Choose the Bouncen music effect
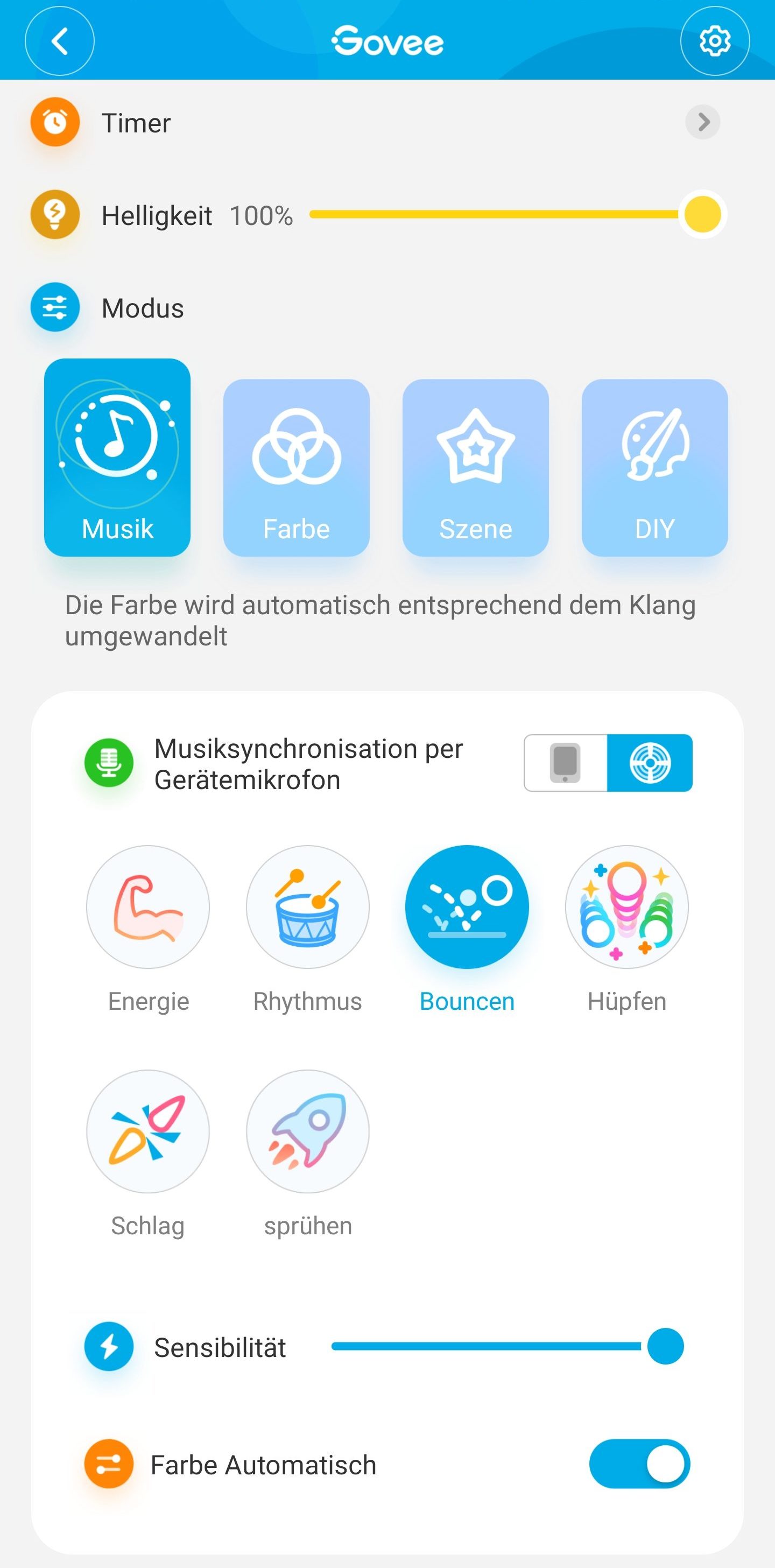This screenshot has height=1568, width=775. [x=467, y=929]
